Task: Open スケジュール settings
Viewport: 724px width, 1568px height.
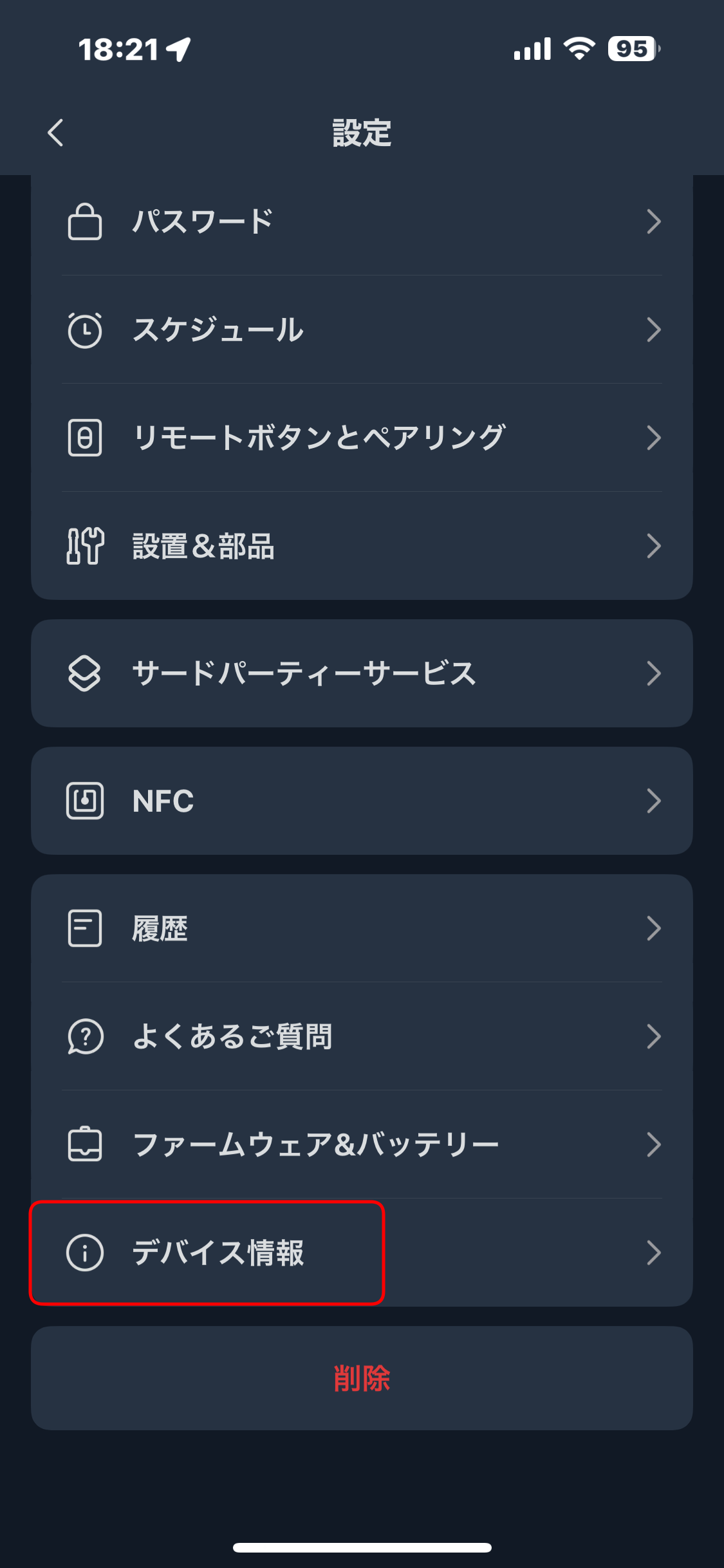Action: [x=362, y=330]
